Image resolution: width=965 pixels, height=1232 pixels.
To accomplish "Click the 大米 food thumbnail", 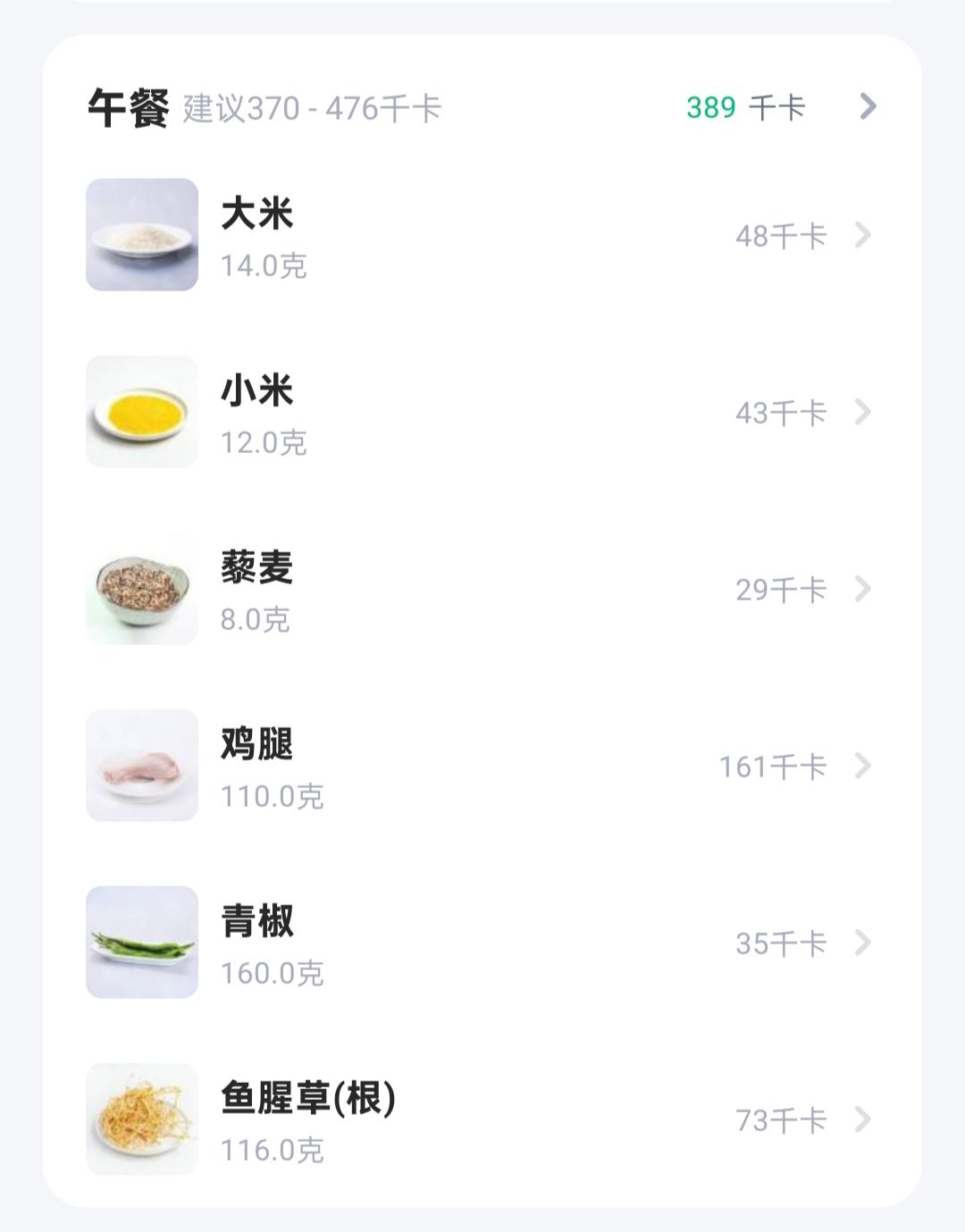I will click(x=143, y=234).
